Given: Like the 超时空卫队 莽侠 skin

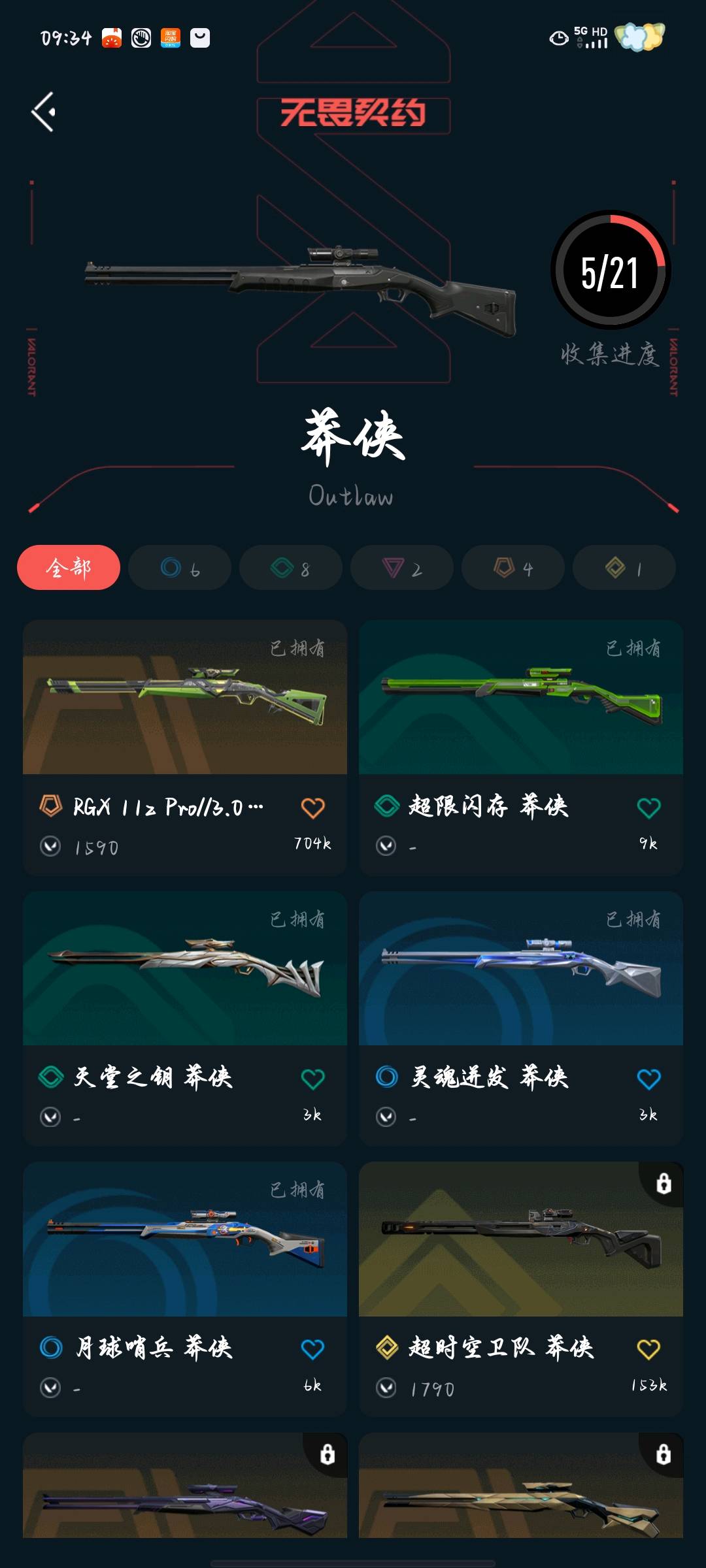Looking at the screenshot, I should pyautogui.click(x=648, y=1349).
